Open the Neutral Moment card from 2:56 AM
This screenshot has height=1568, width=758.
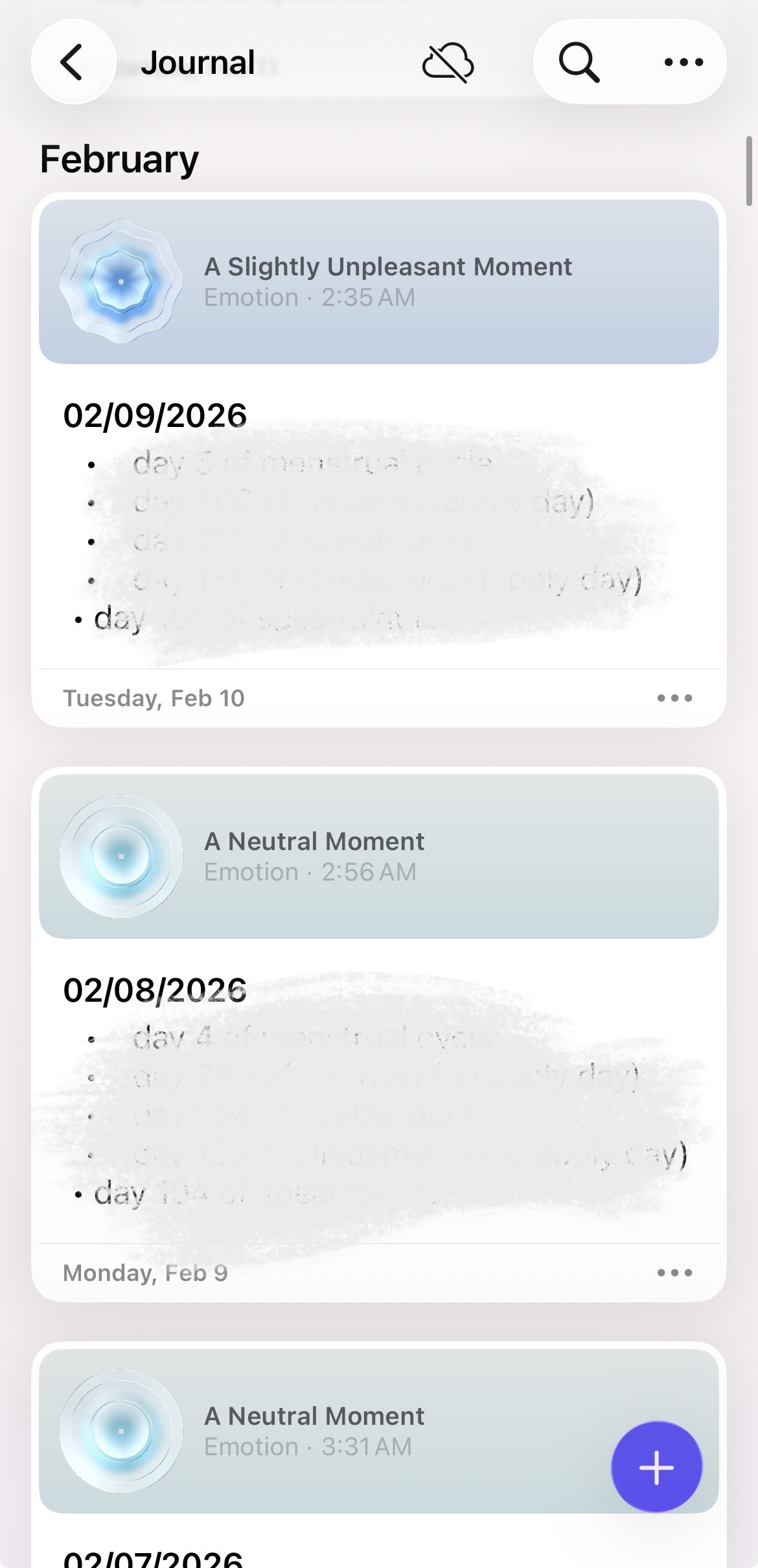(378, 856)
